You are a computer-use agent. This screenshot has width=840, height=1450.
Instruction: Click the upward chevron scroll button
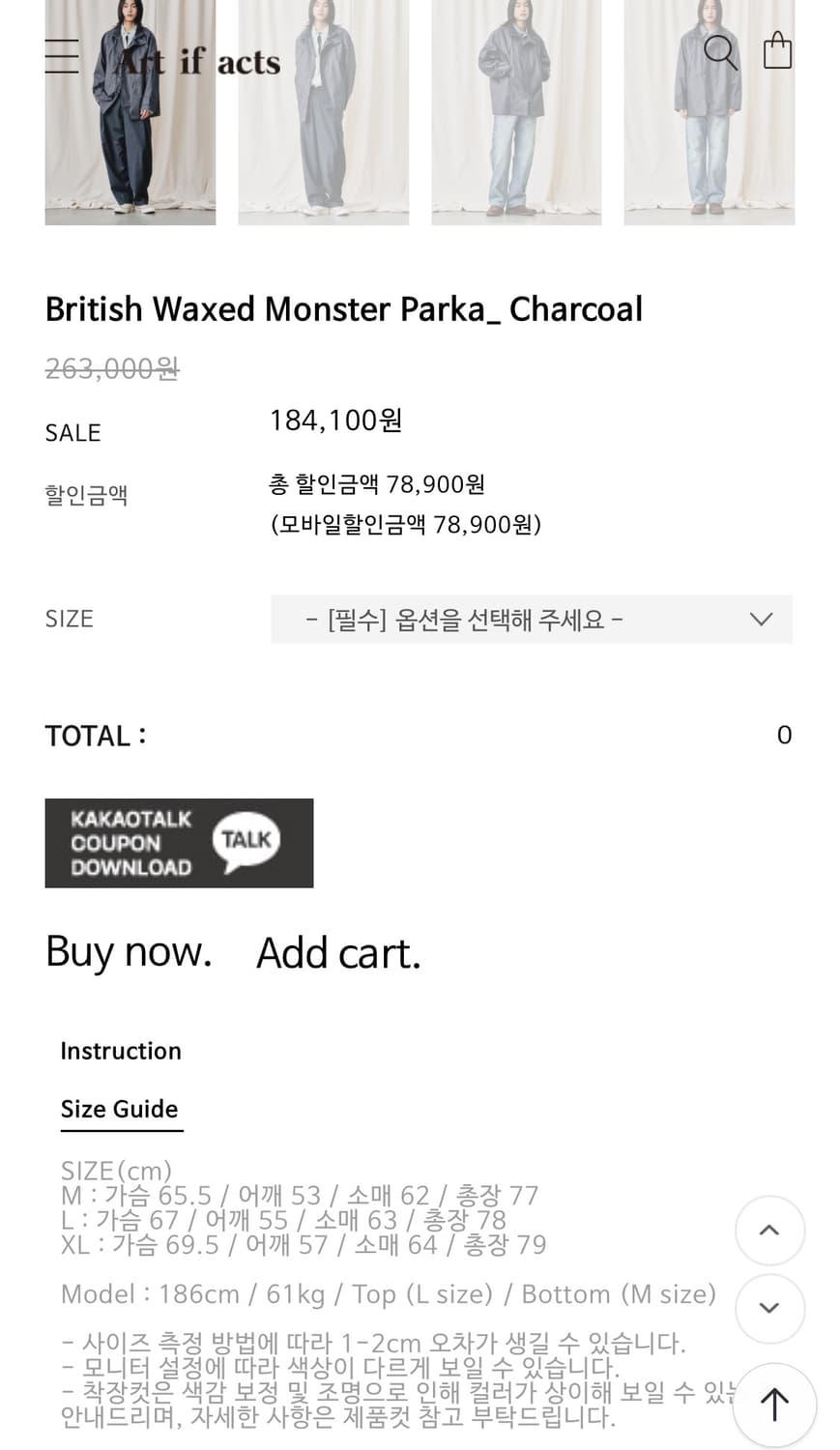coord(769,1230)
